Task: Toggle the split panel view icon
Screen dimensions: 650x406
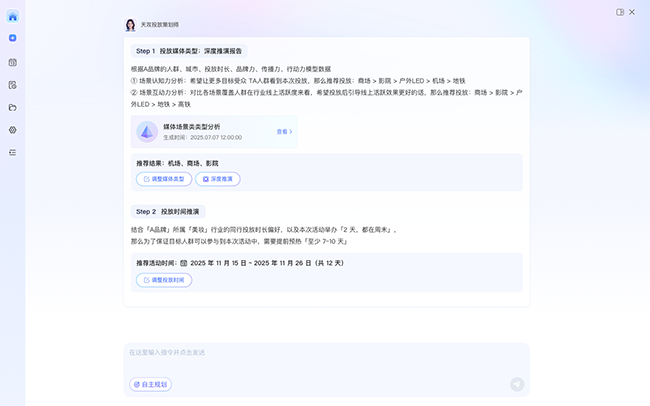Action: point(620,12)
